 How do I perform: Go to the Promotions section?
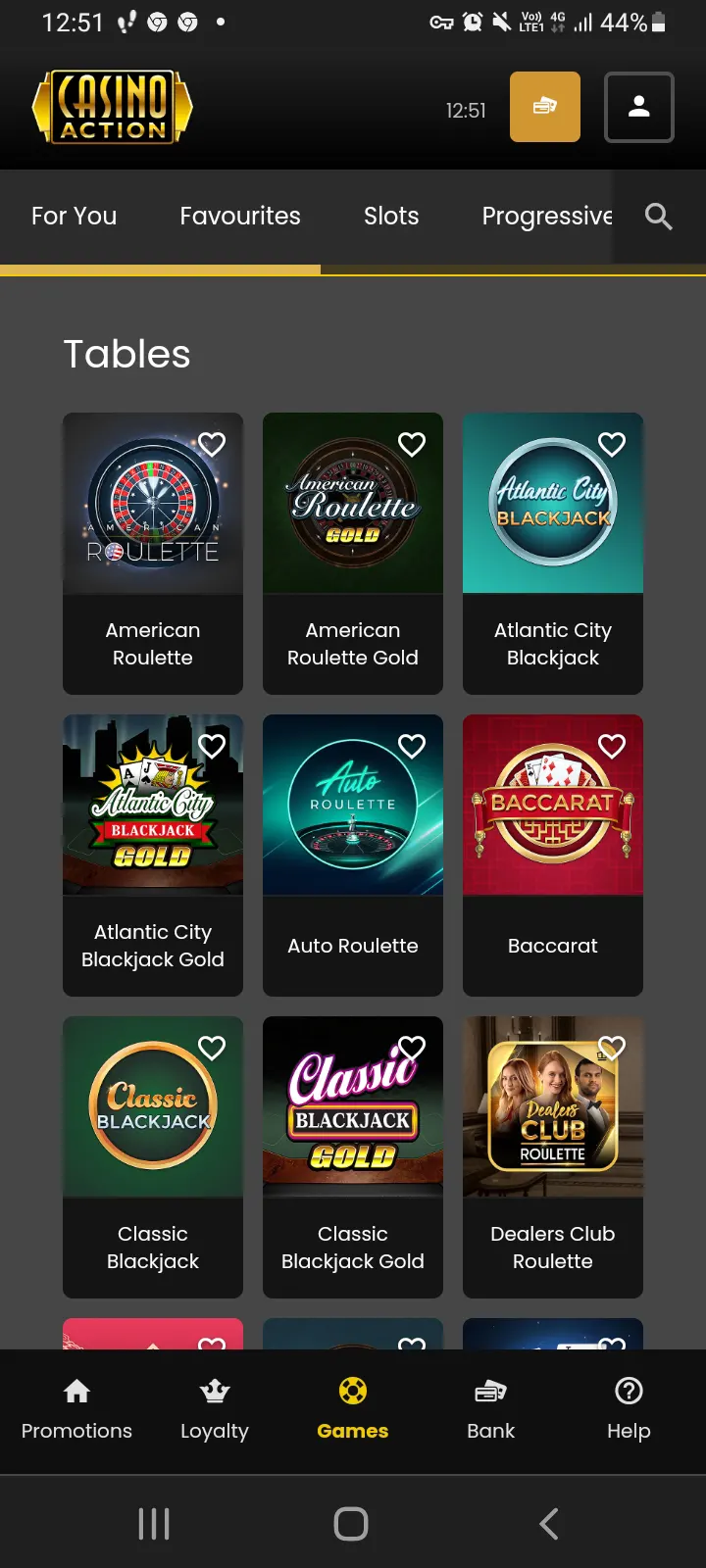pyautogui.click(x=76, y=1409)
